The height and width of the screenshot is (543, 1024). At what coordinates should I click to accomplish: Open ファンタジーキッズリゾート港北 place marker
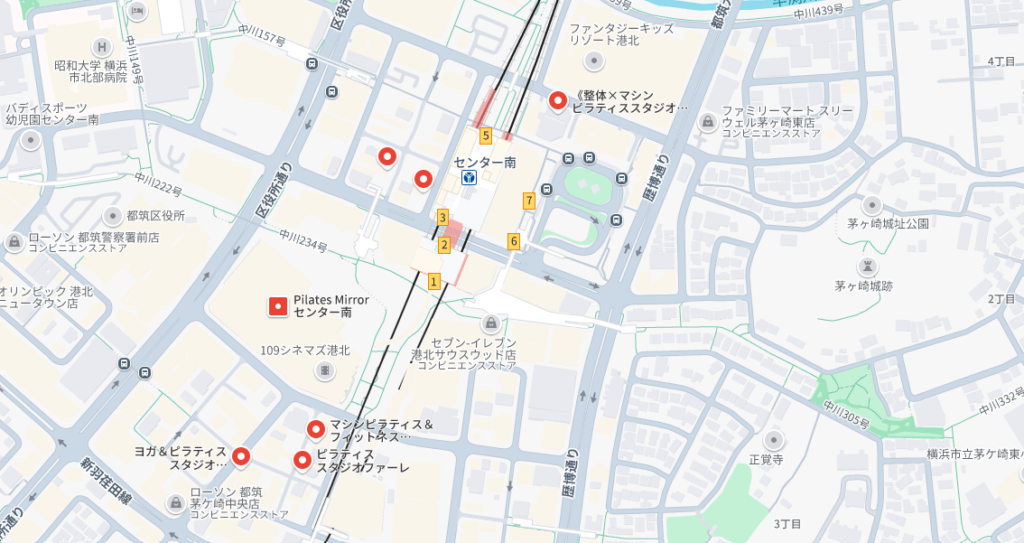[x=594, y=62]
